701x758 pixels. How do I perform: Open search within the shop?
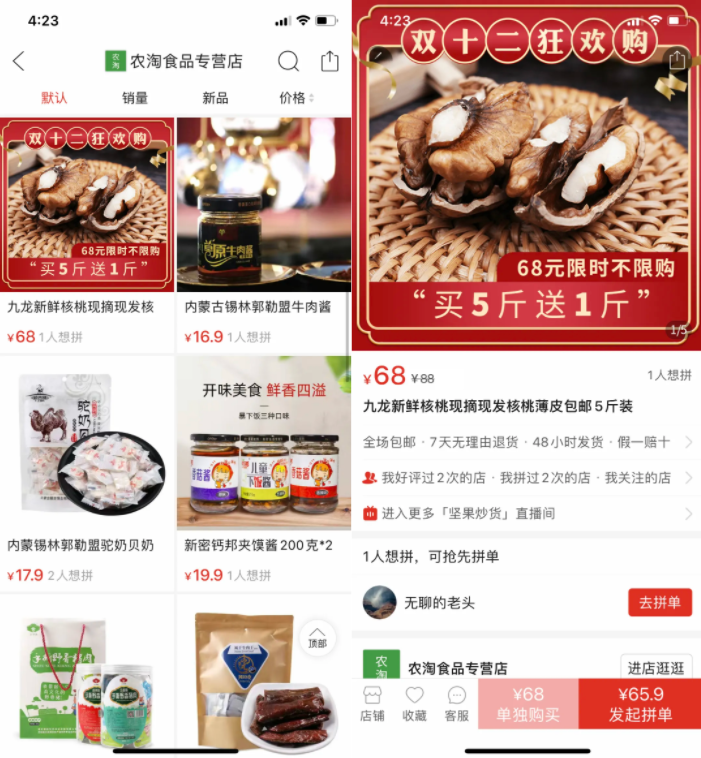click(288, 61)
